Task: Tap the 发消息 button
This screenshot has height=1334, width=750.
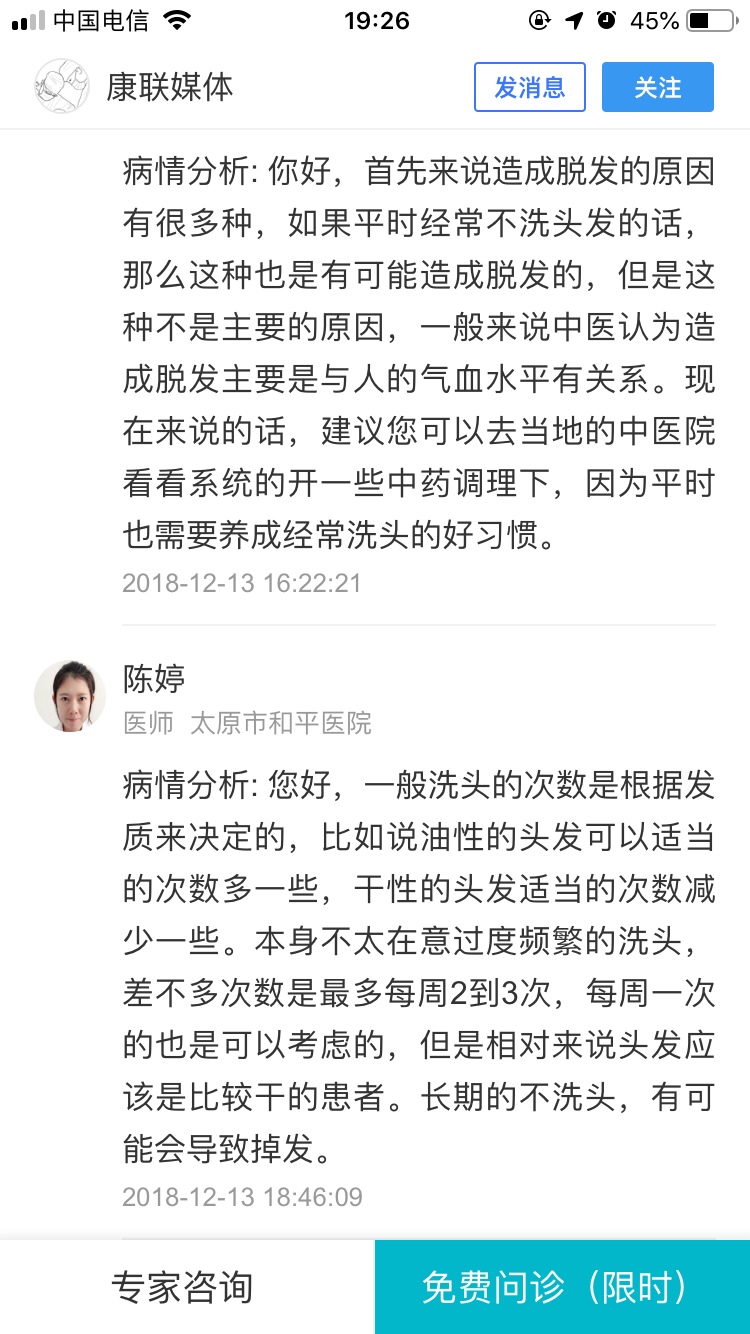Action: [529, 87]
